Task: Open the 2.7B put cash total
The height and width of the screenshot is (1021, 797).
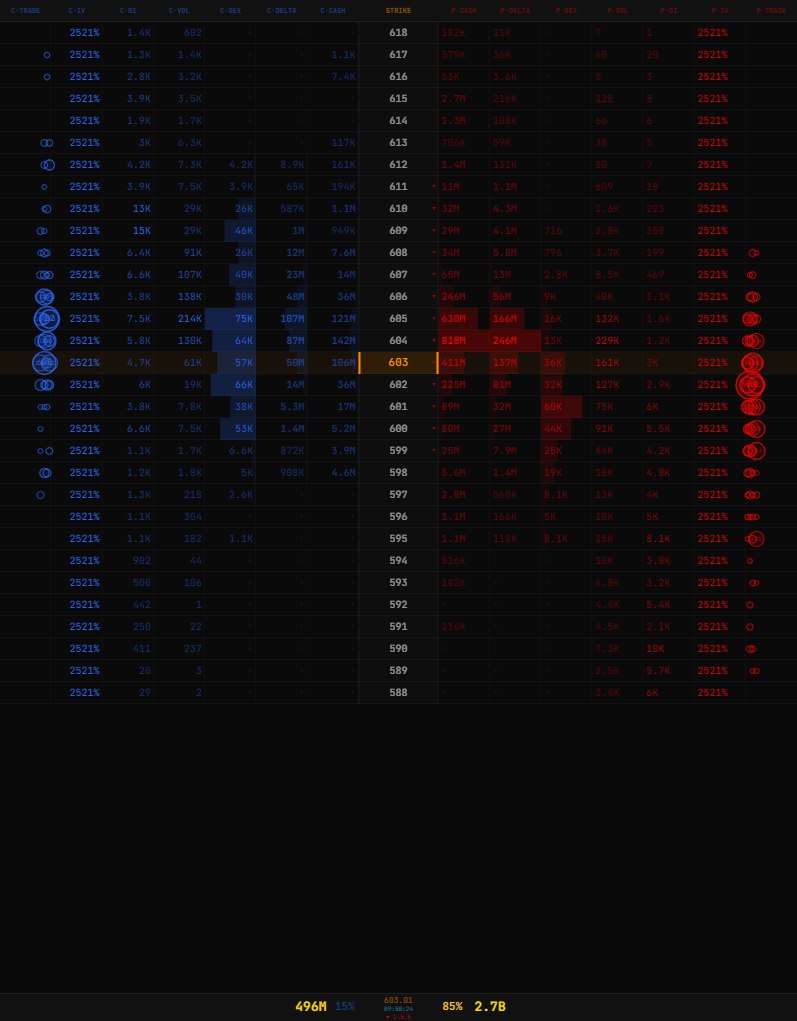Action: [x=490, y=1007]
